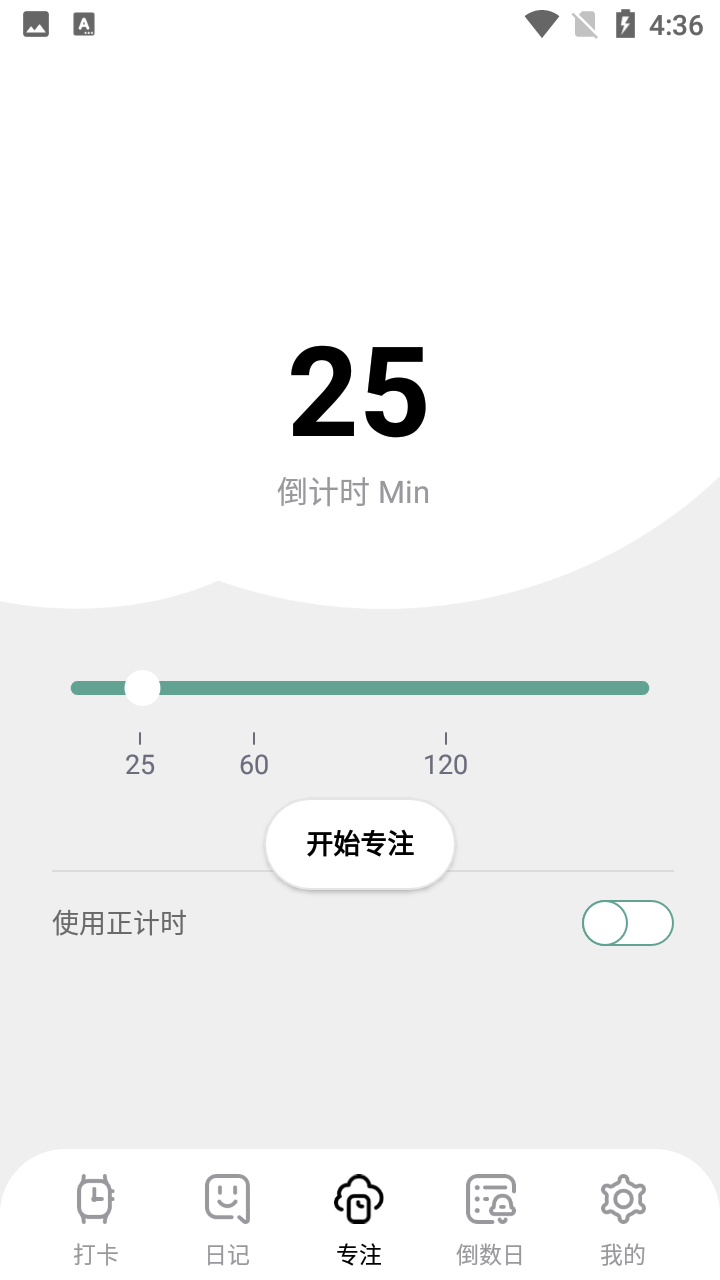Open the 倒数日 countdown calendar icon
720x1280 pixels.
tap(491, 1197)
